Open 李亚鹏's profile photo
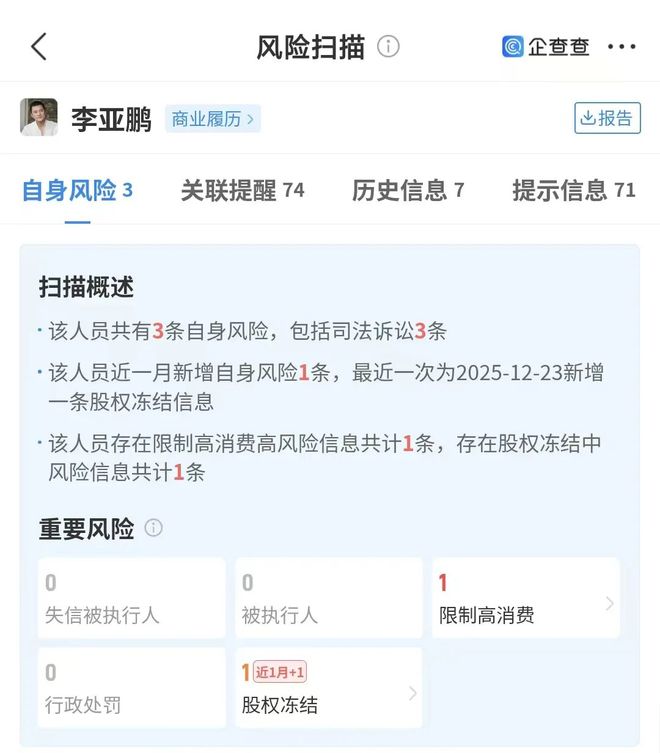 click(x=39, y=118)
